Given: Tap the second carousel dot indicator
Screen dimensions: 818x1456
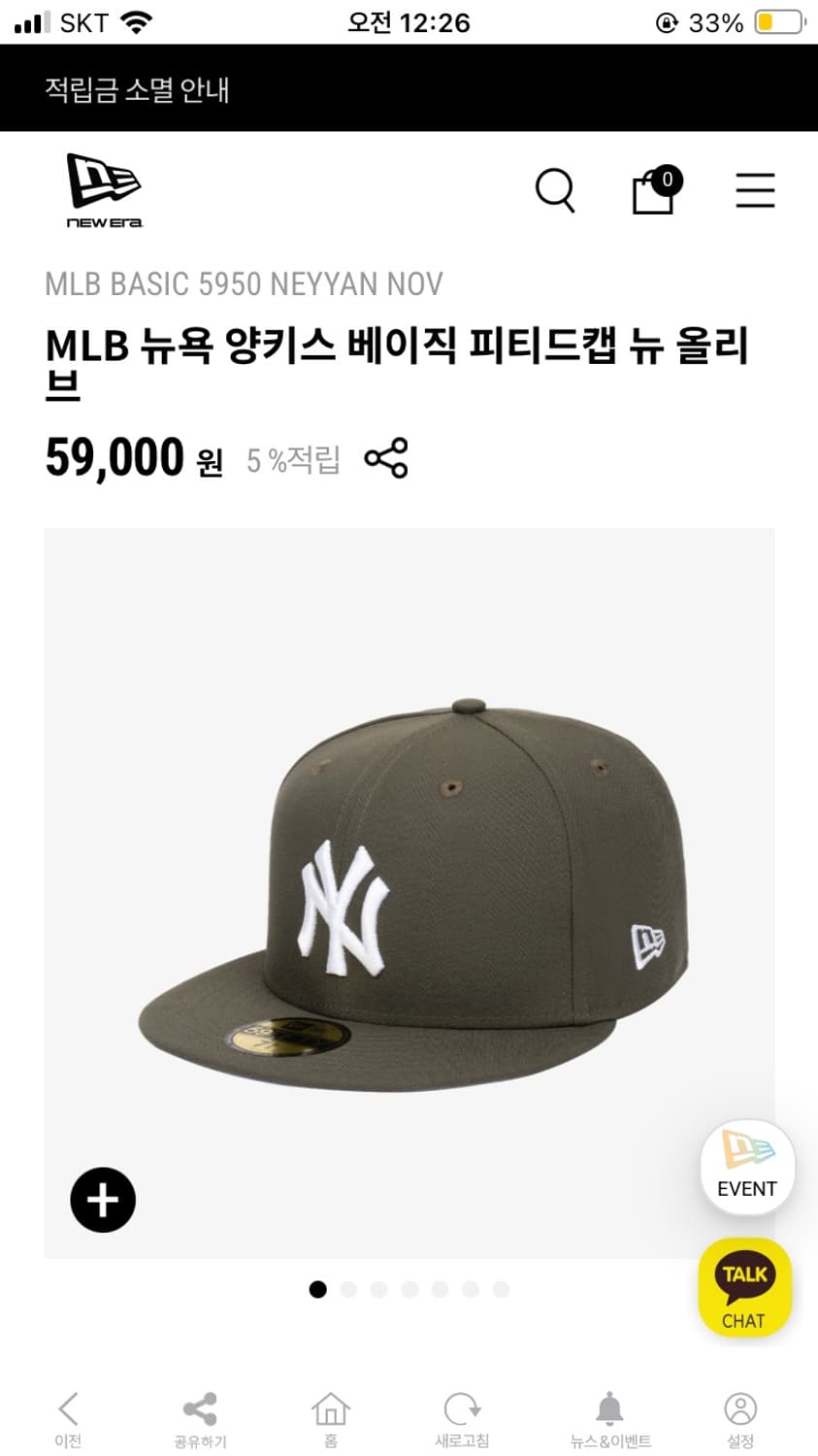Looking at the screenshot, I should [x=348, y=1289].
